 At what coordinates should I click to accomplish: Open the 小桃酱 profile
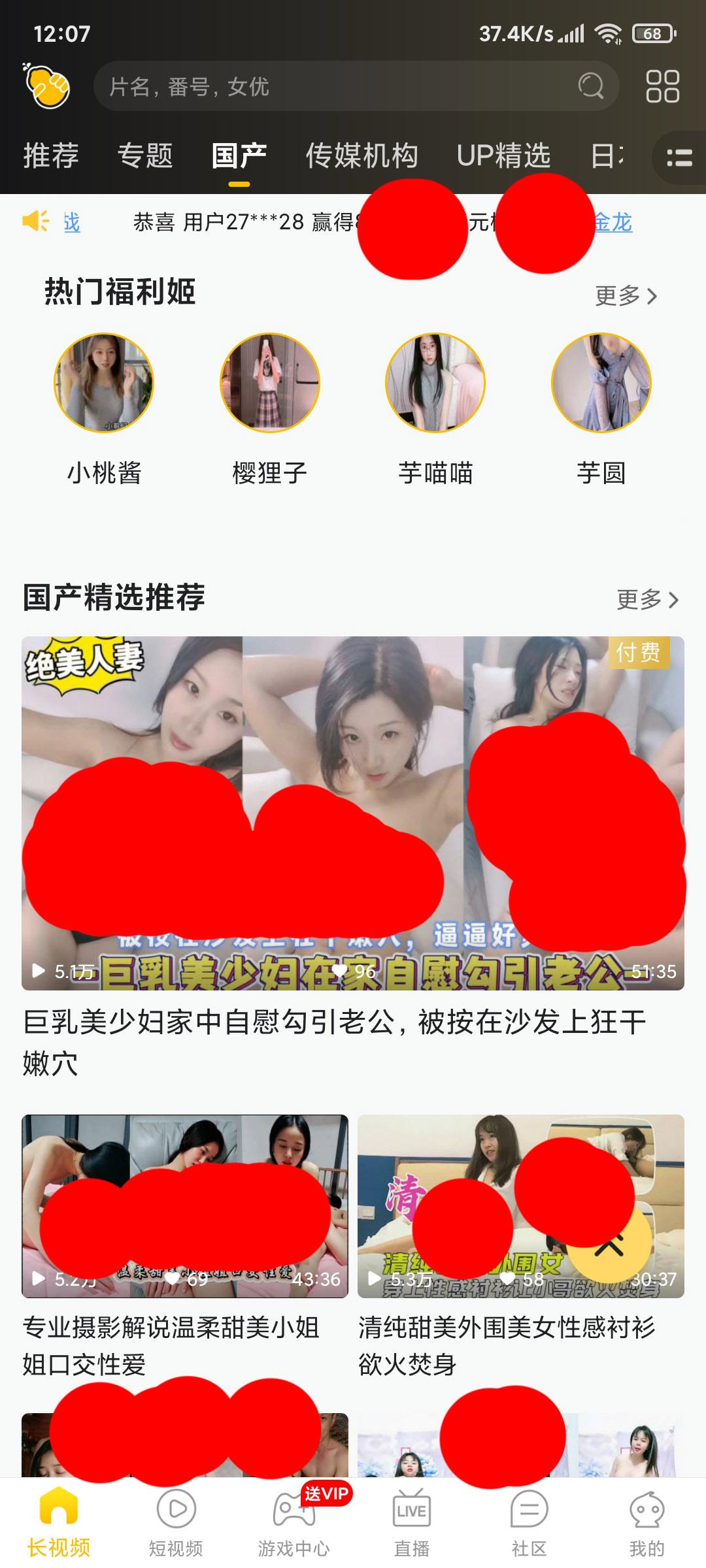tap(104, 383)
